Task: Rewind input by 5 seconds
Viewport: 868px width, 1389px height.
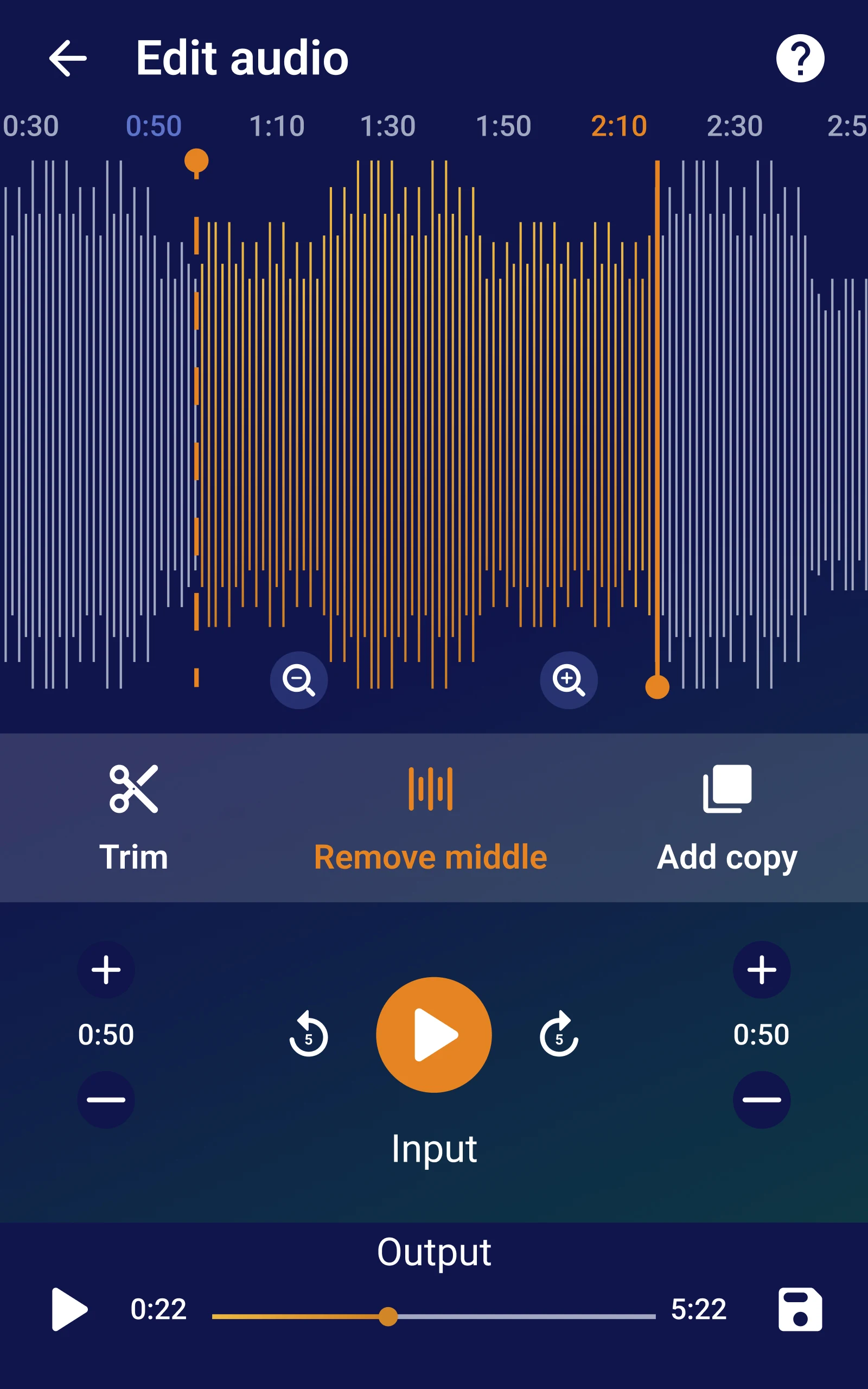Action: click(x=308, y=1034)
